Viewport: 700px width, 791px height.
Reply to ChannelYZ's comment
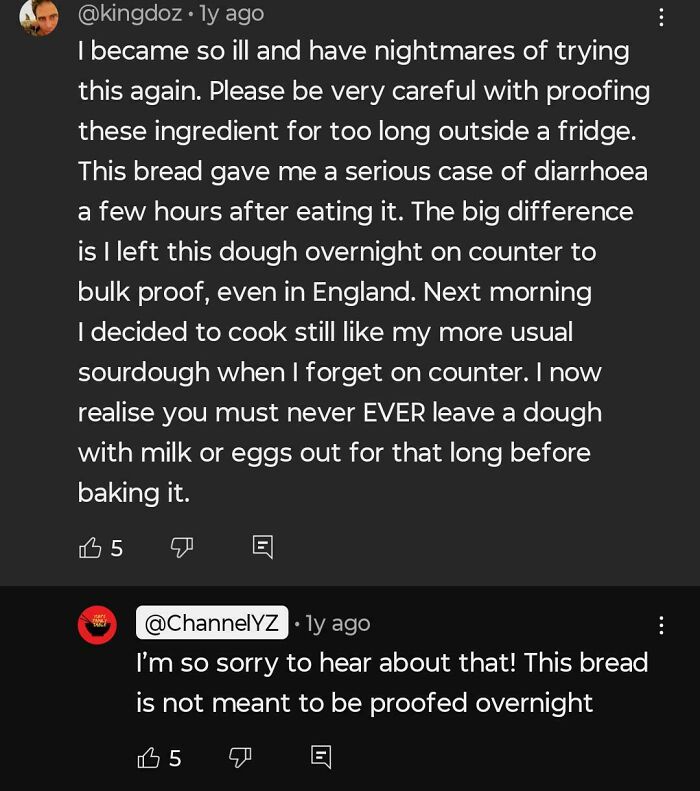pos(320,758)
